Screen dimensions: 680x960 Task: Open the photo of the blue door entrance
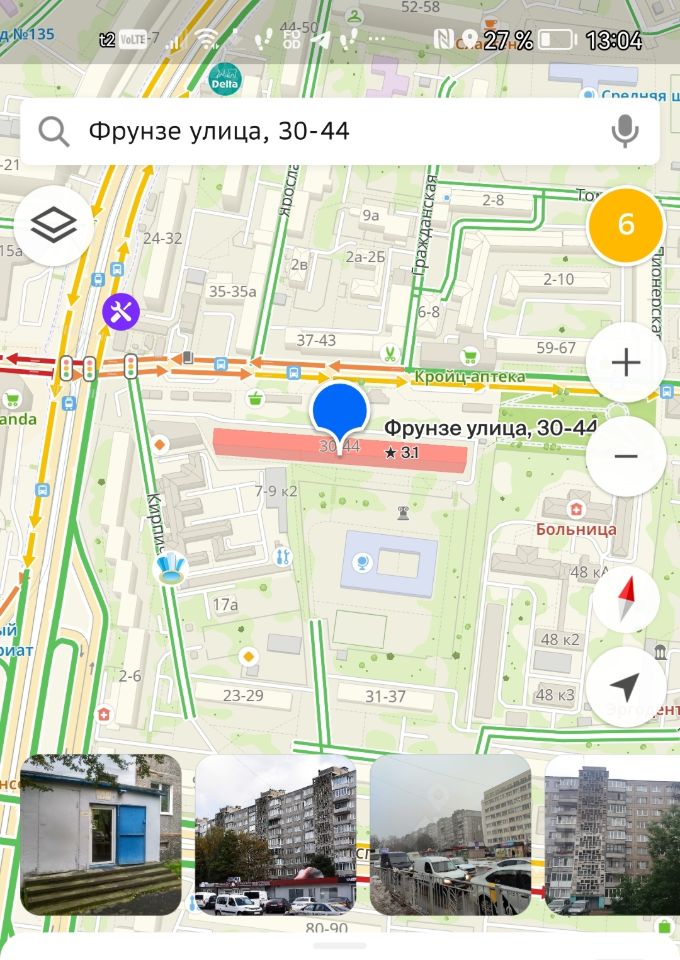tap(101, 835)
